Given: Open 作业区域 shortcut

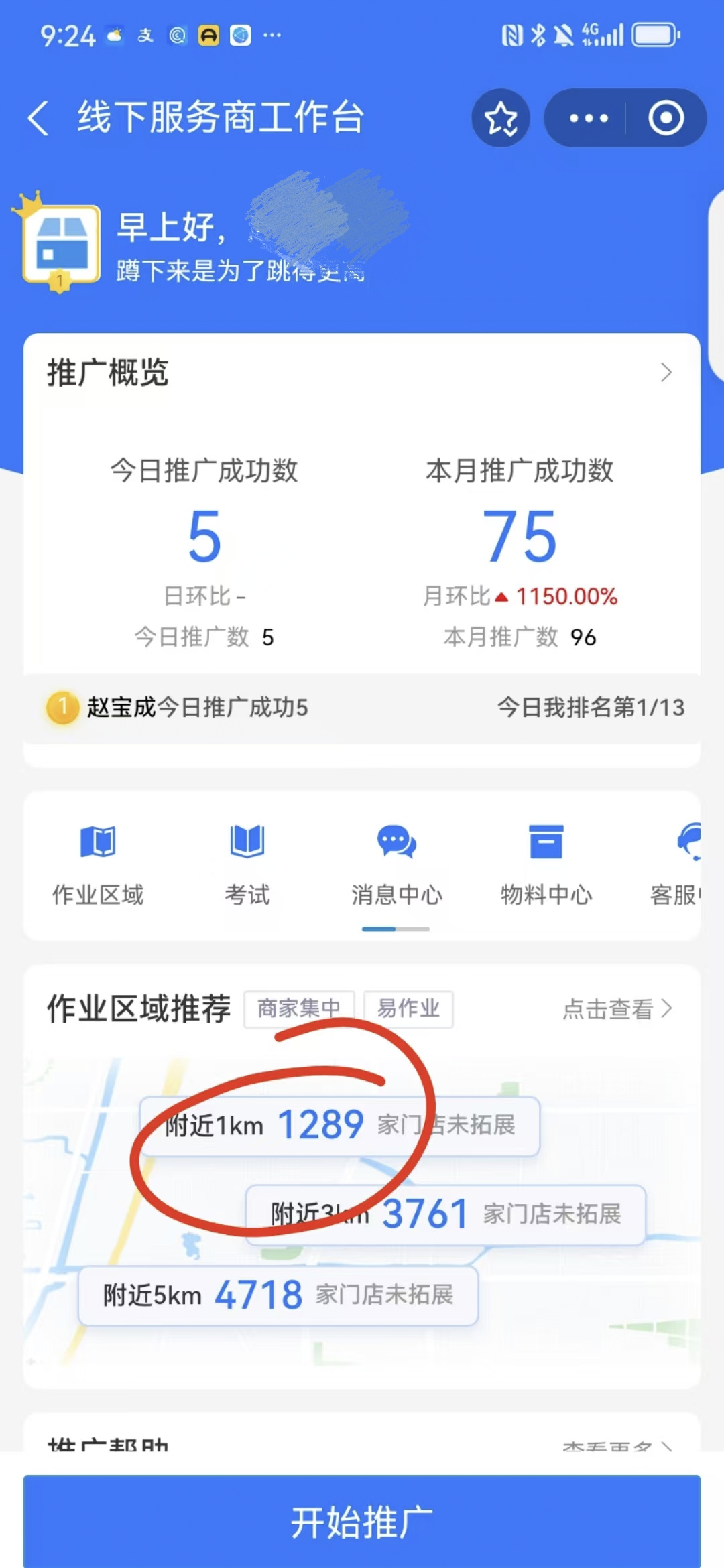Looking at the screenshot, I should 98,863.
